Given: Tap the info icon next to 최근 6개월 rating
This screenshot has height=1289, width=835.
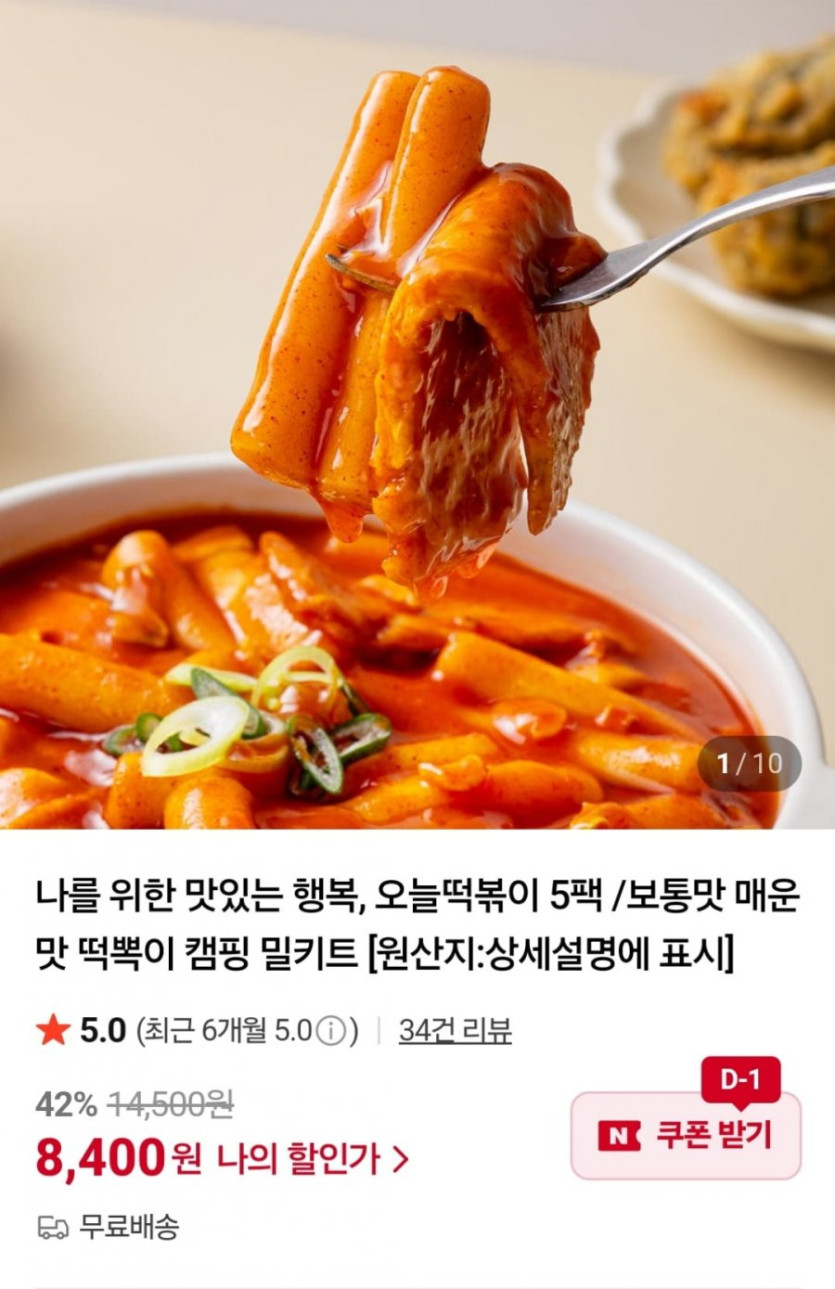Looking at the screenshot, I should coord(335,1031).
